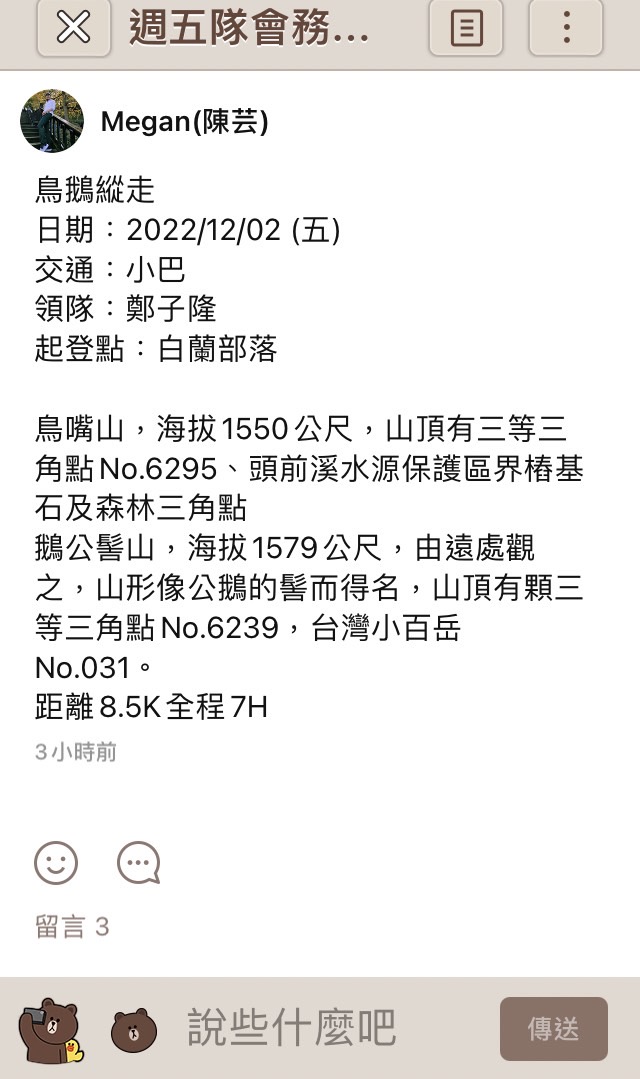View the 留言 3 comments
Viewport: 640px width, 1079px height.
[72, 927]
